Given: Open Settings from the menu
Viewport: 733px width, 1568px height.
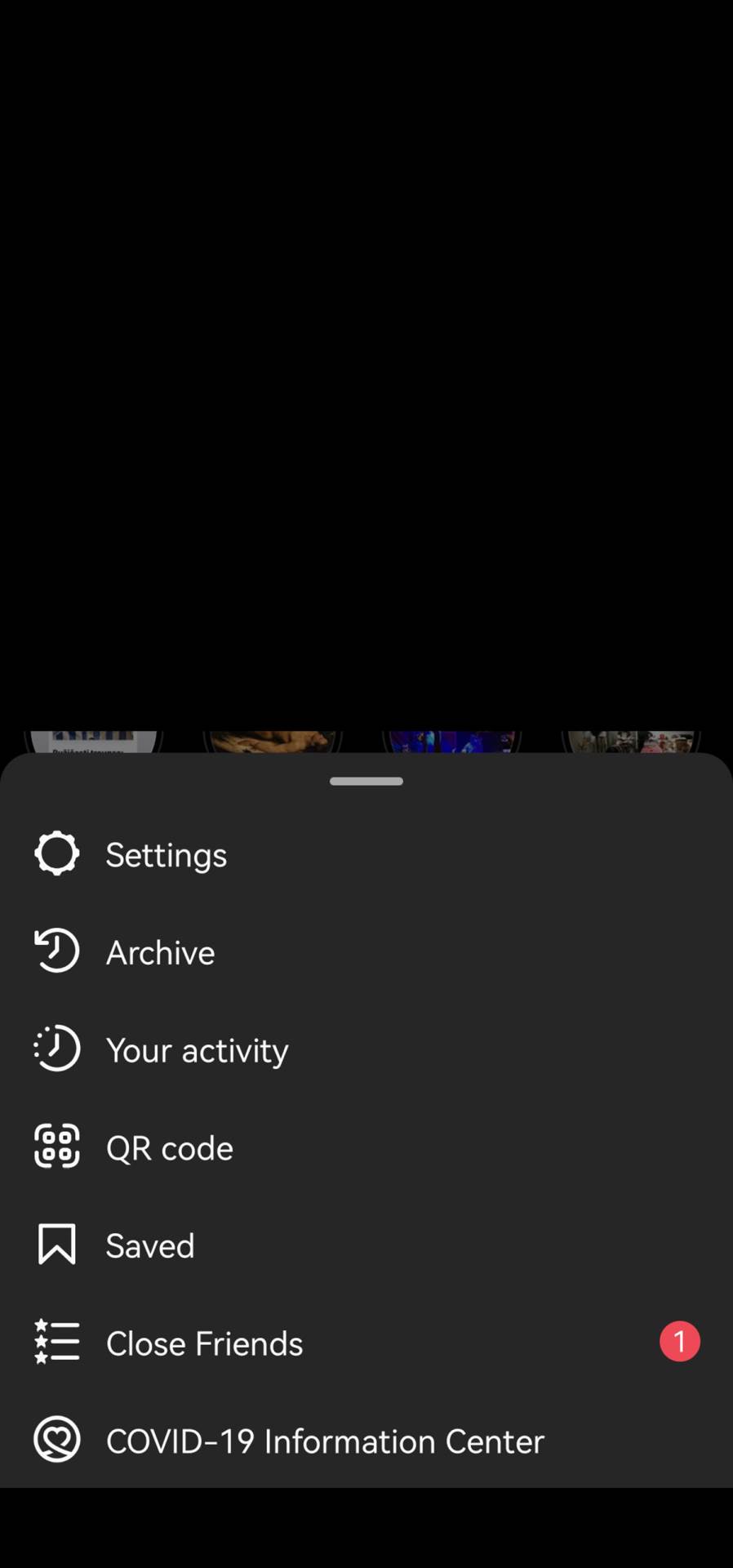Looking at the screenshot, I should pyautogui.click(x=166, y=854).
